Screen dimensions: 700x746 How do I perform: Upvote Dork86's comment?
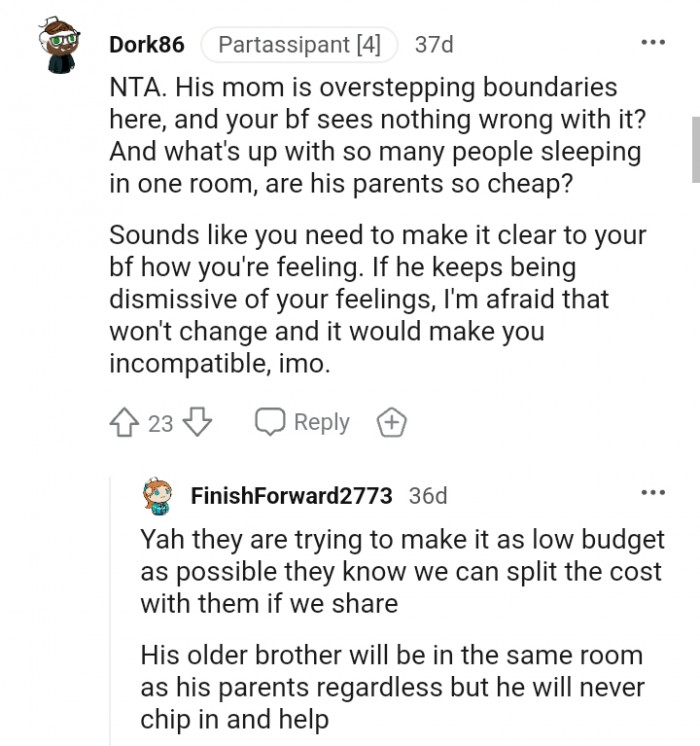tap(126, 423)
